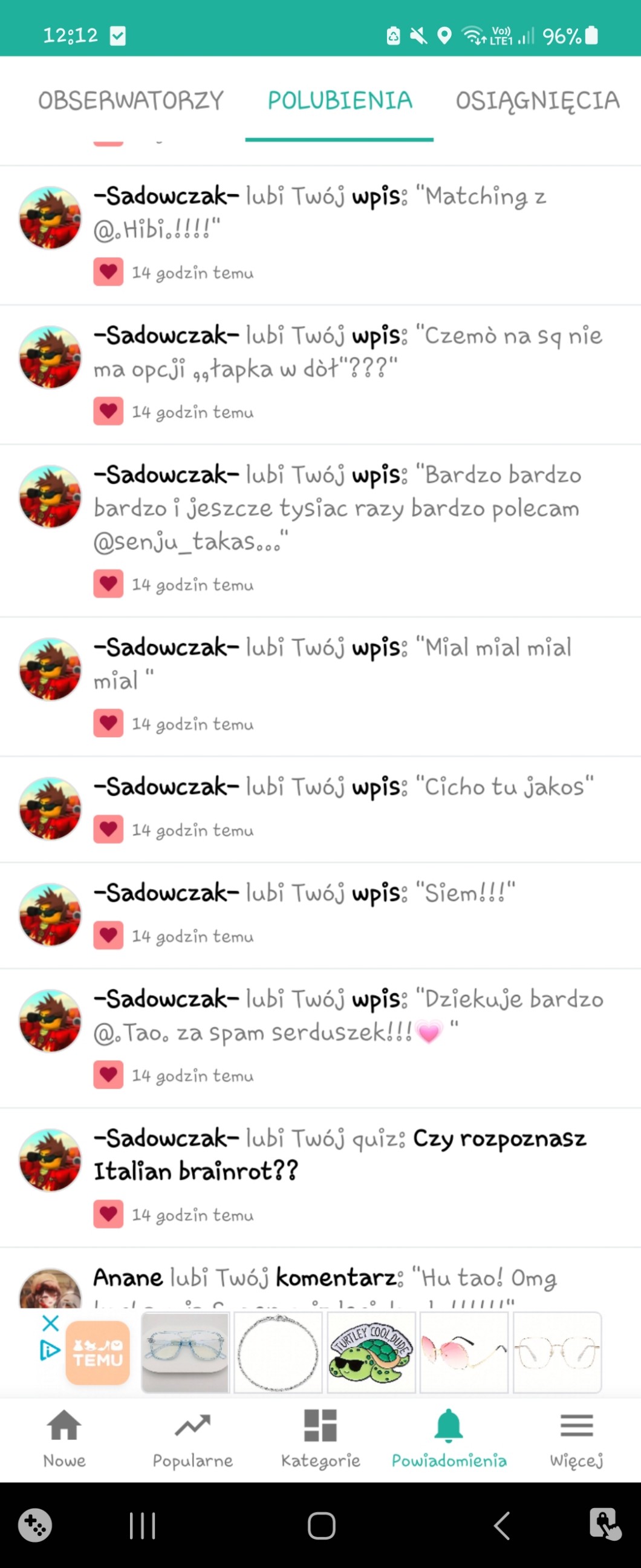641x1568 pixels.
Task: Open the turtle pin ad product
Action: [371, 1353]
